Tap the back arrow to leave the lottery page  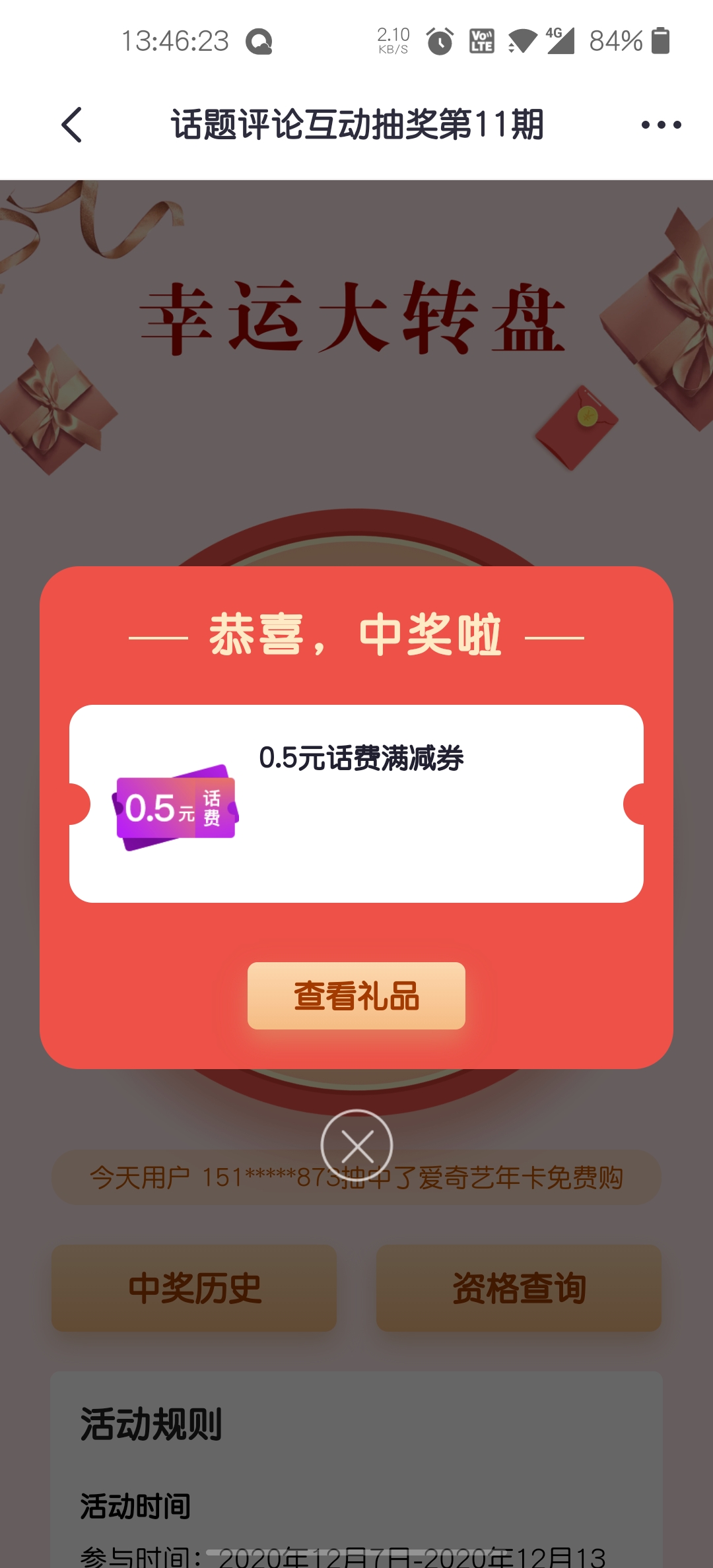(70, 125)
